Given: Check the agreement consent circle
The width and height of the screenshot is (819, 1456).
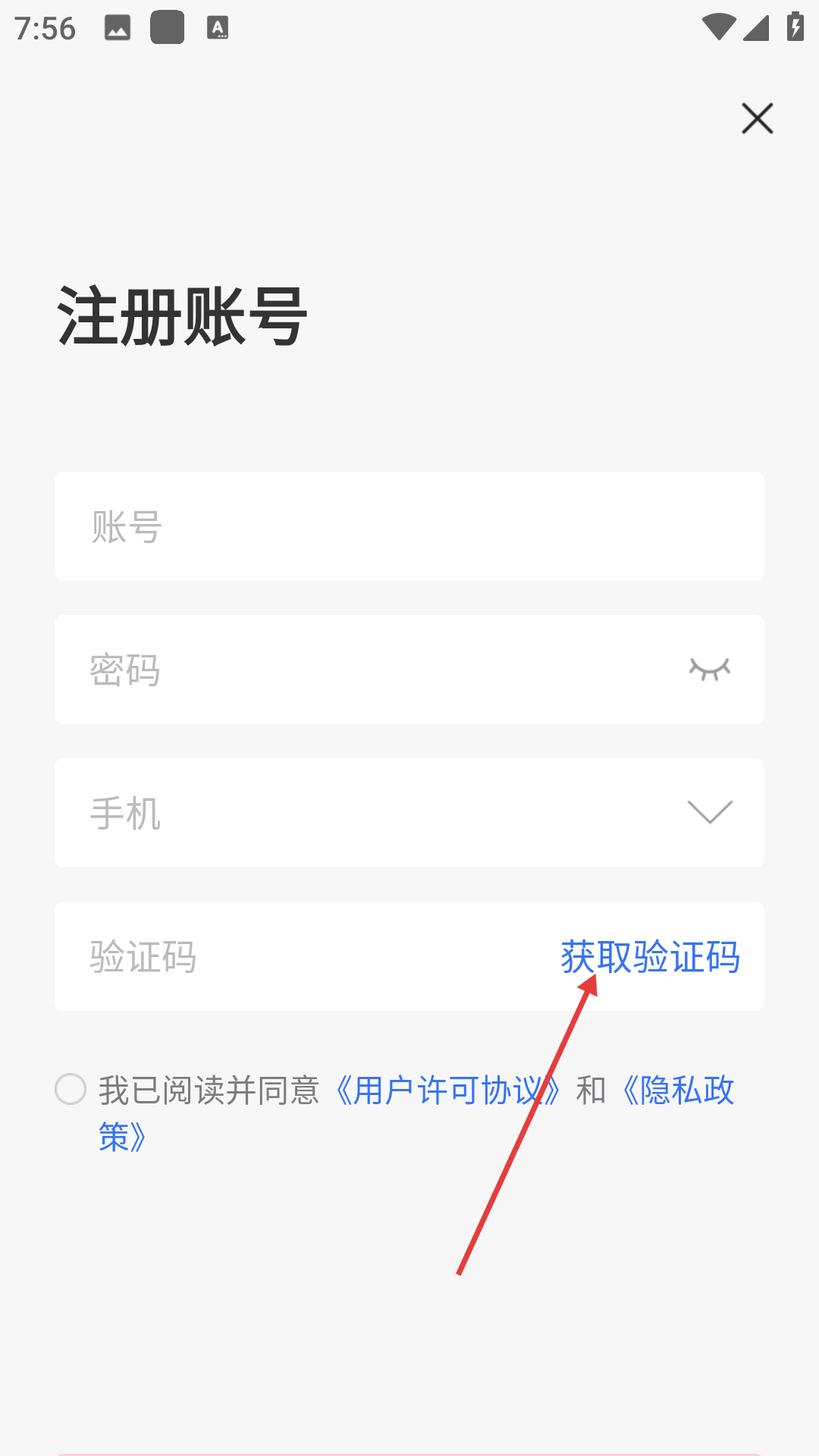Looking at the screenshot, I should [71, 1089].
